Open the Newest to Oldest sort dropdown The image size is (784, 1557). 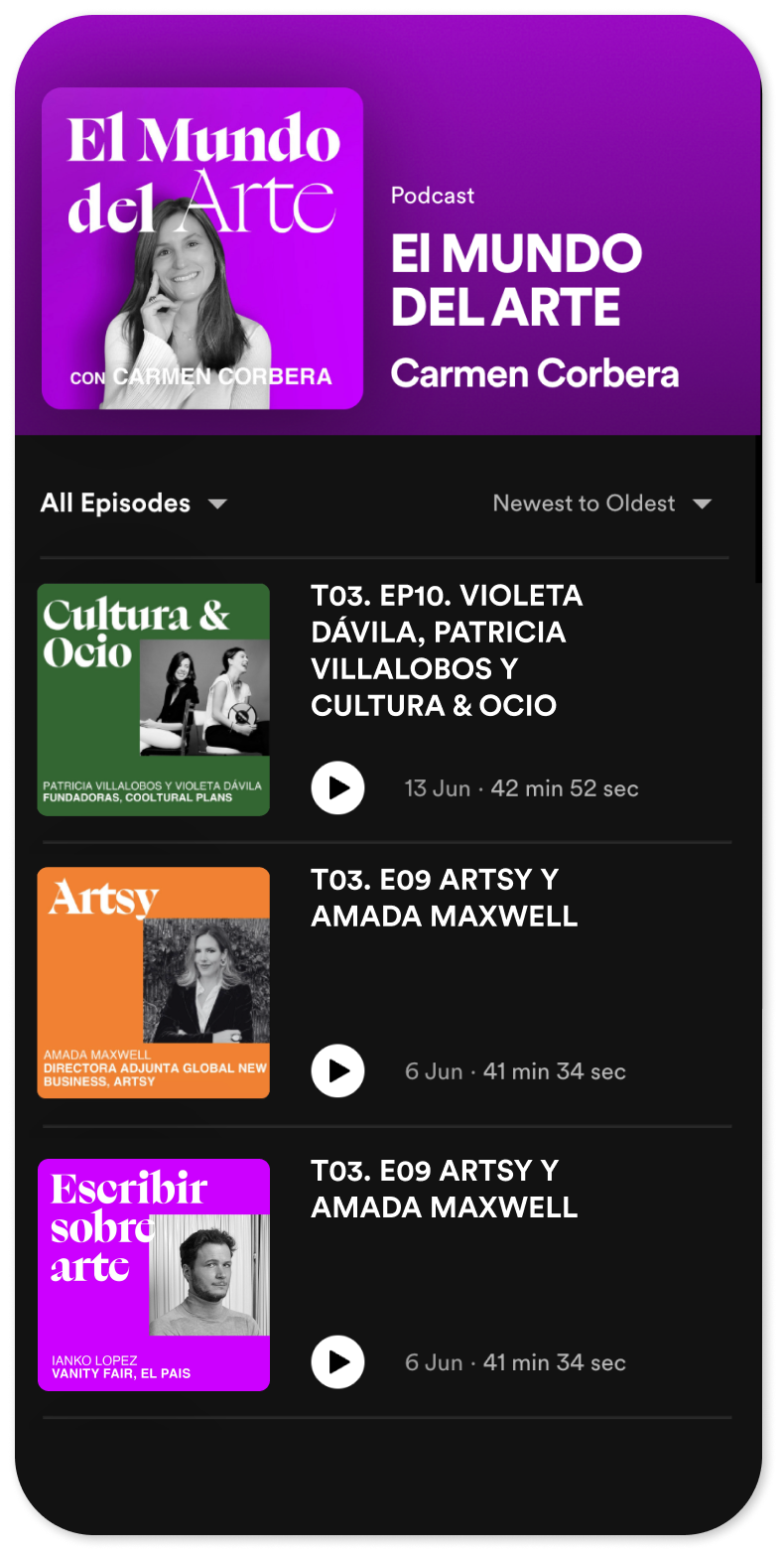point(602,503)
